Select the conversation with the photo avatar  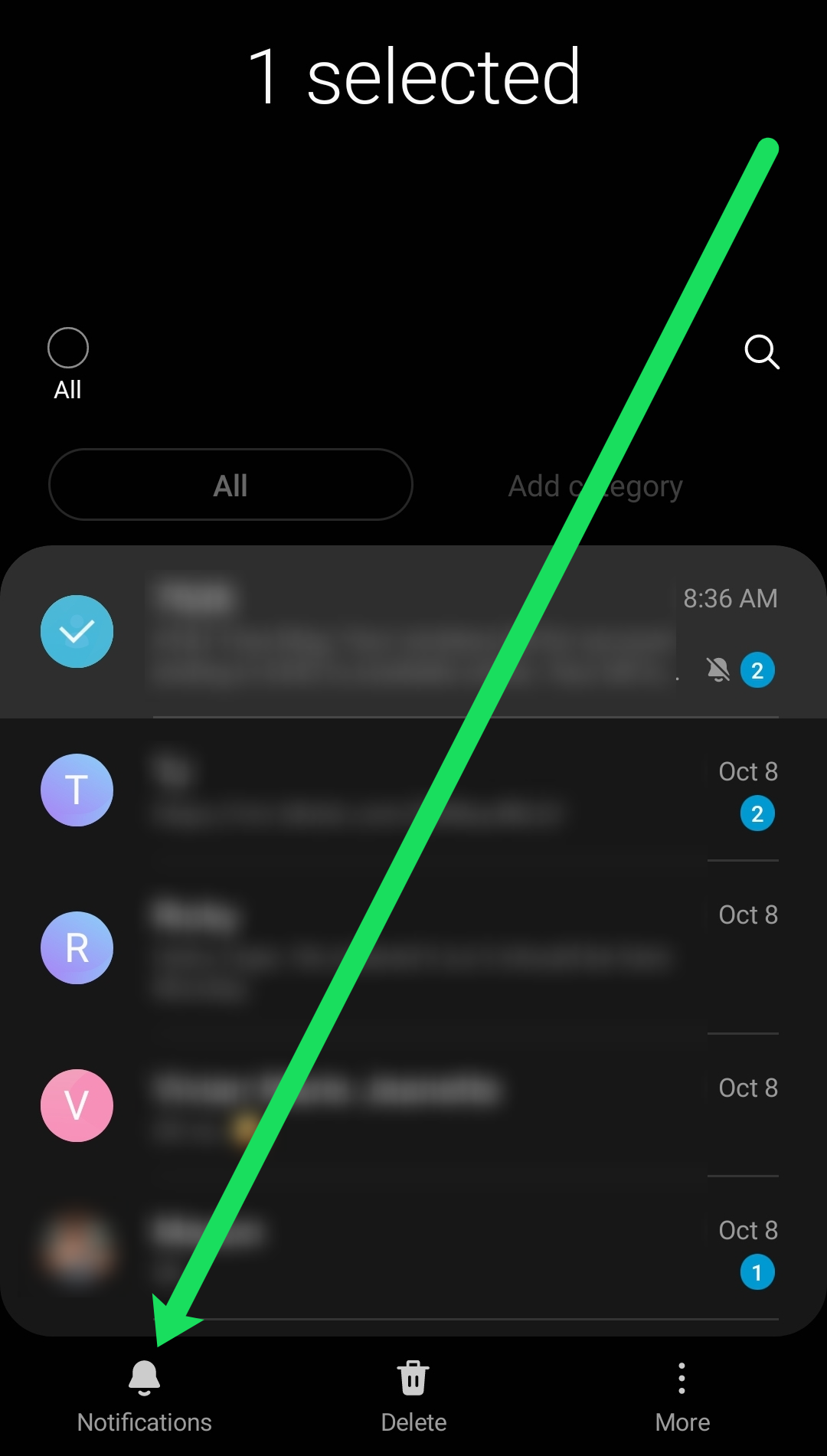77,1248
